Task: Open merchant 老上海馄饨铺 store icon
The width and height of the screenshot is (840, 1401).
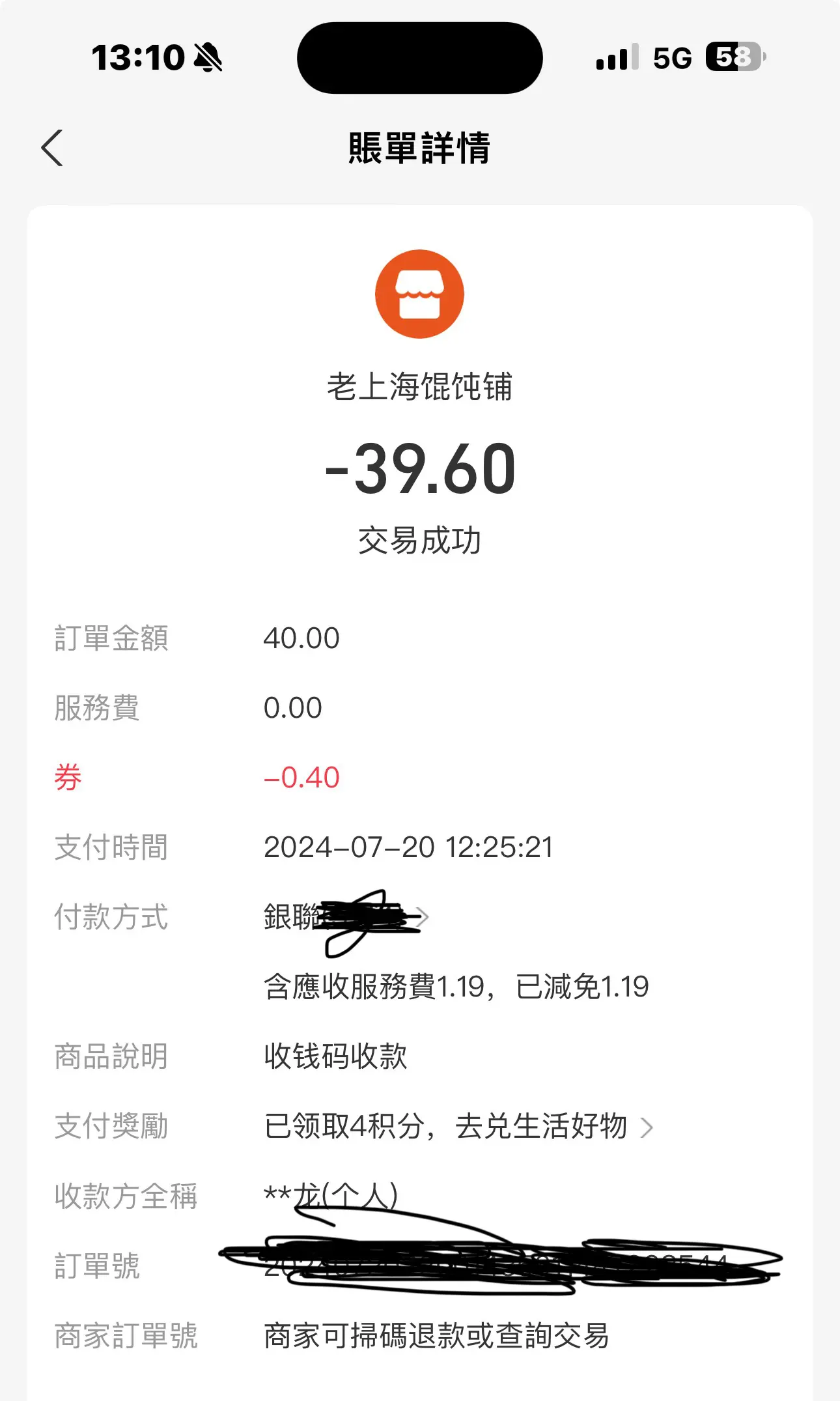Action: click(x=419, y=294)
